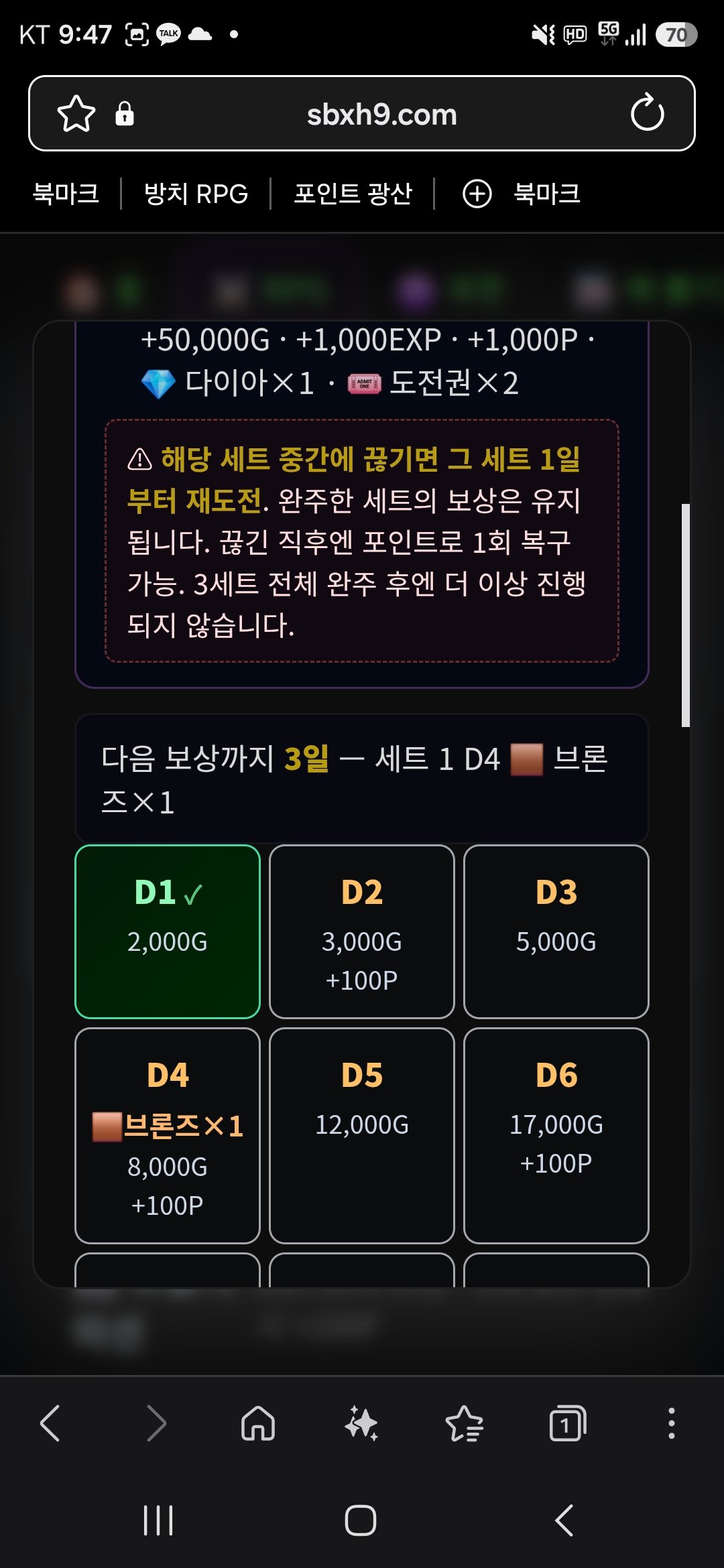Select the D3 5,000G reward card
Screen dimensions: 724x1568
(x=556, y=931)
